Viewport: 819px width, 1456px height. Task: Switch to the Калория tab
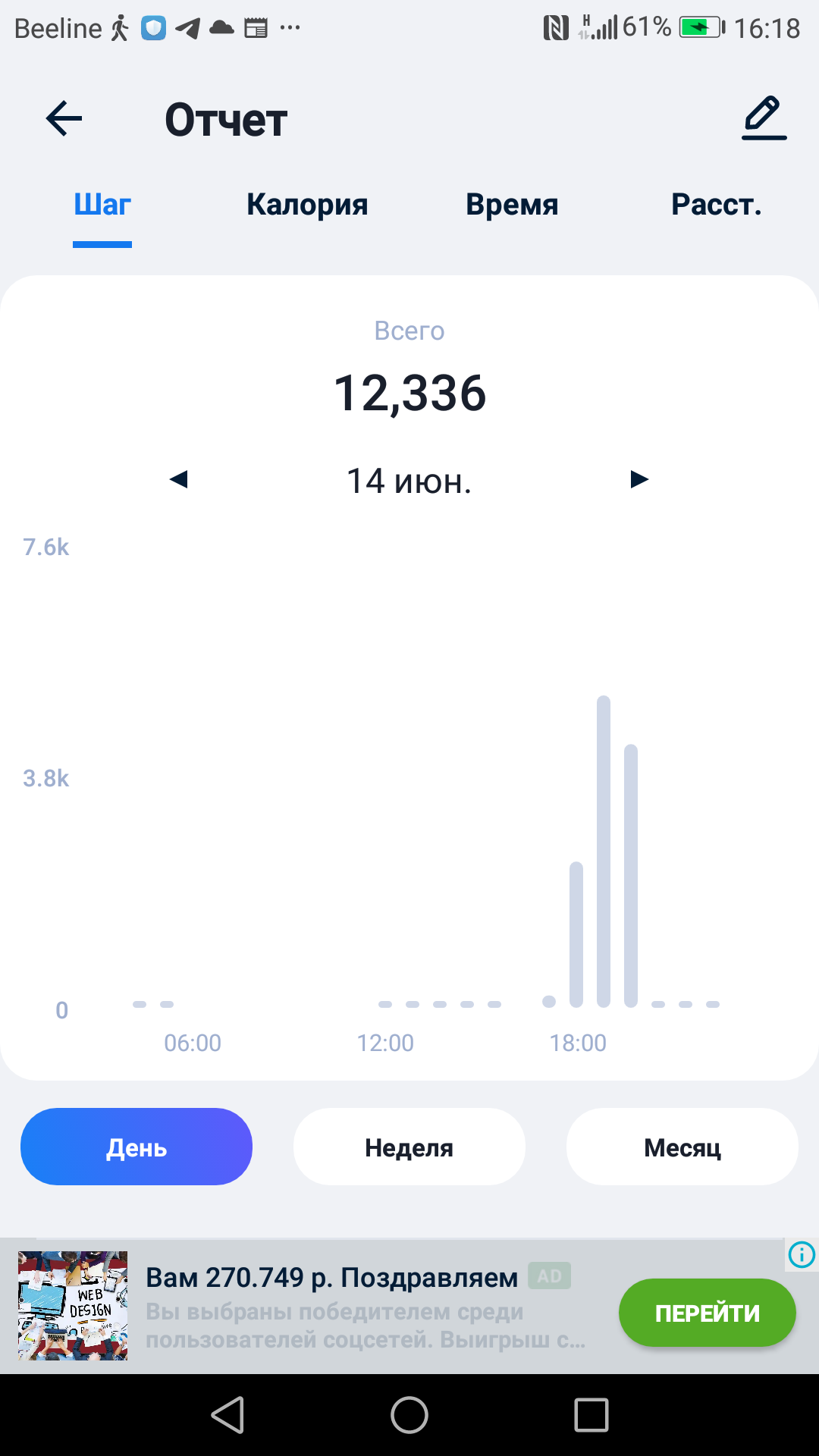[307, 205]
